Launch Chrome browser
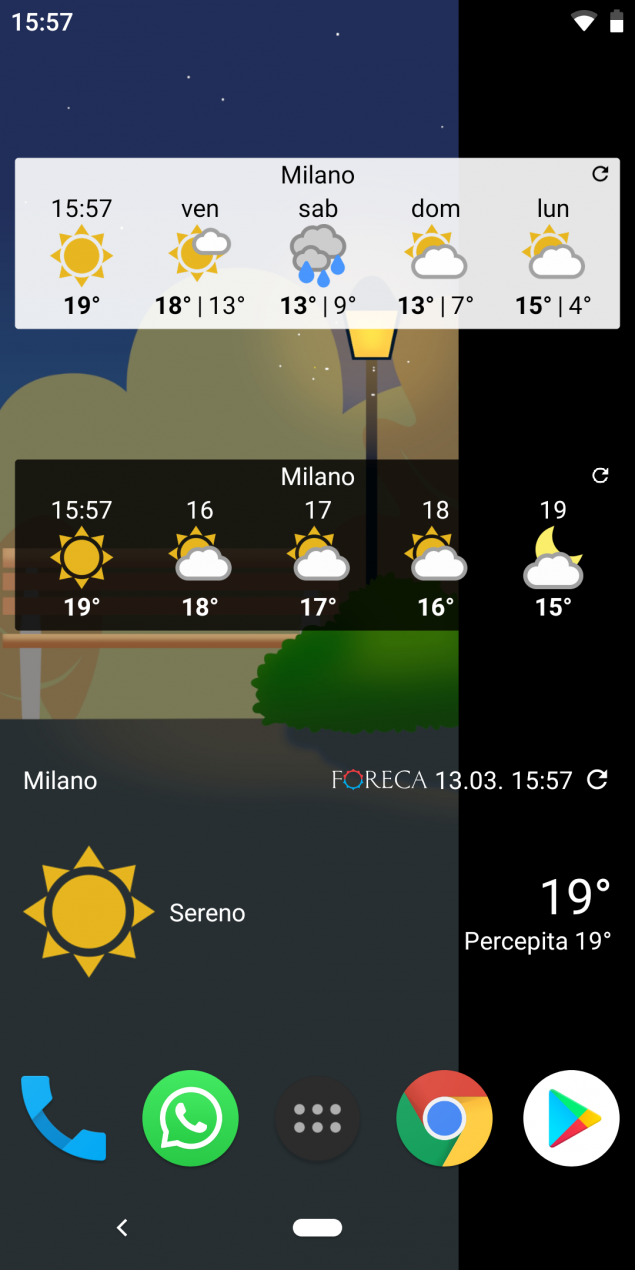 444,1118
